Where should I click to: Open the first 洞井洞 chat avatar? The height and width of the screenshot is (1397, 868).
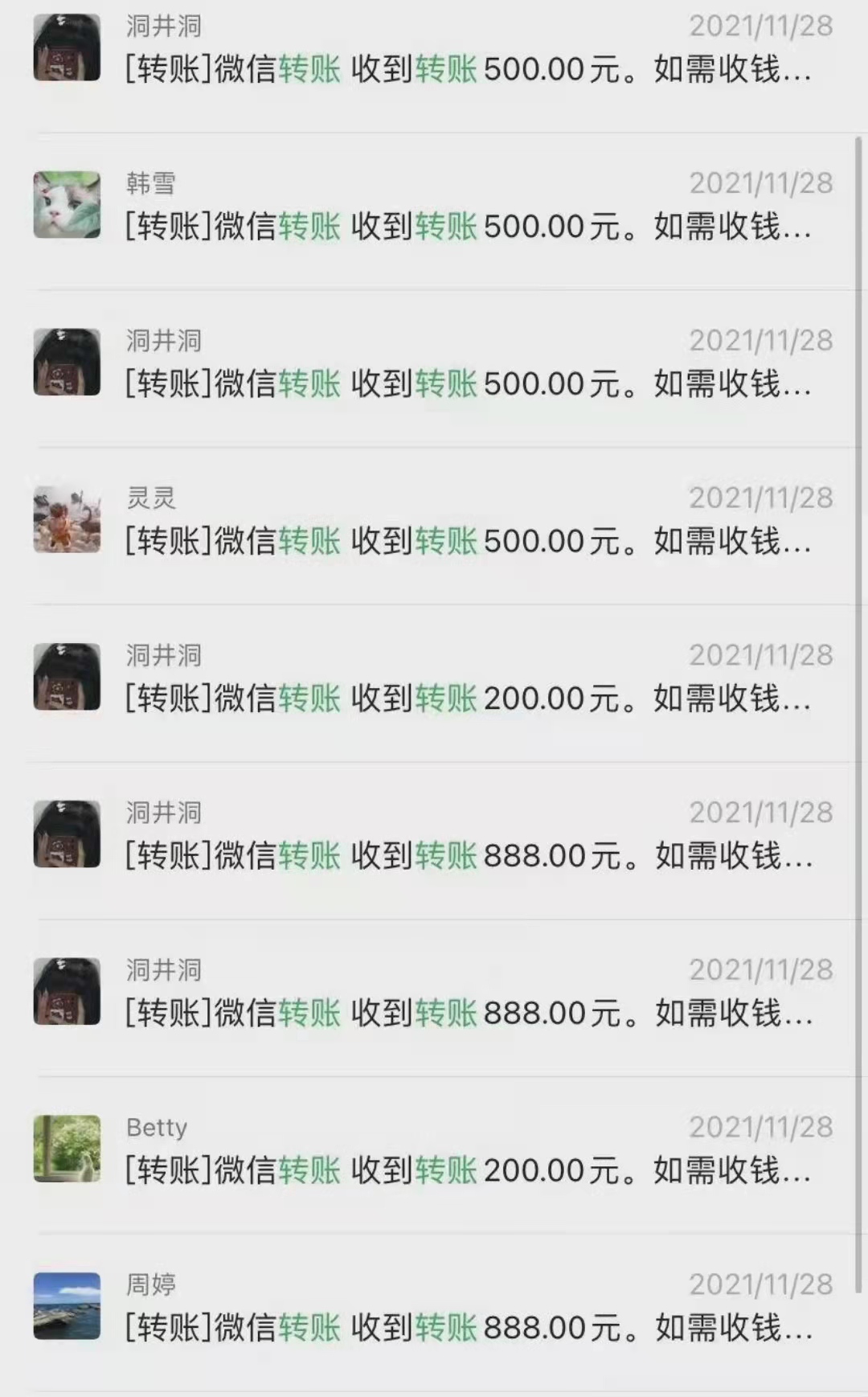click(68, 44)
